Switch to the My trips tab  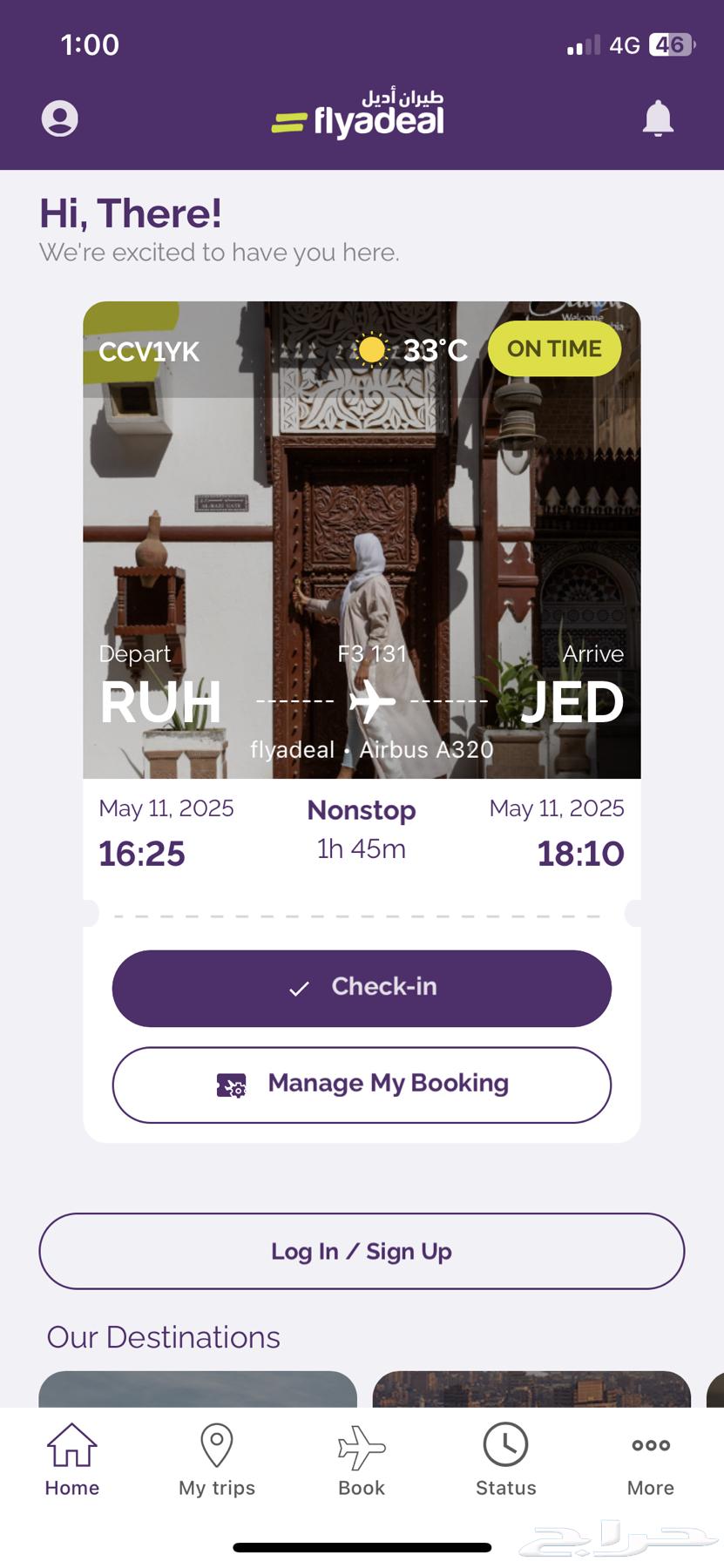[x=217, y=1459]
